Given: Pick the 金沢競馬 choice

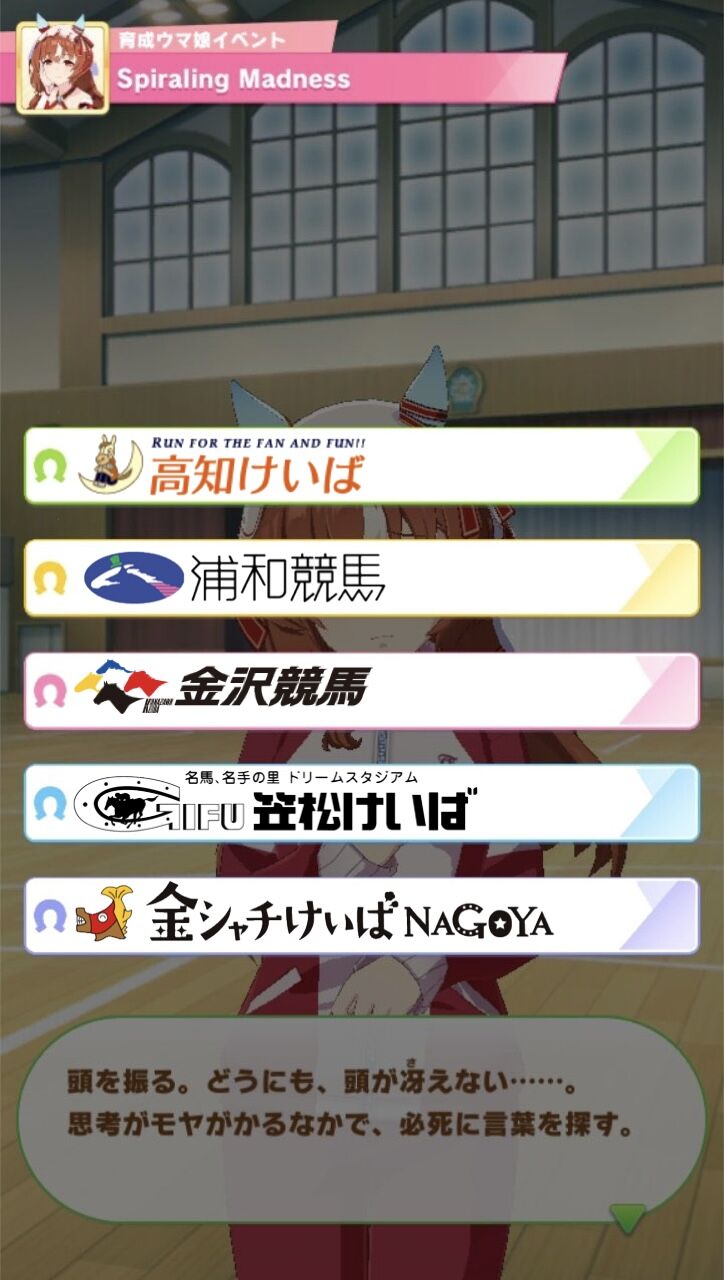Looking at the screenshot, I should point(362,691).
